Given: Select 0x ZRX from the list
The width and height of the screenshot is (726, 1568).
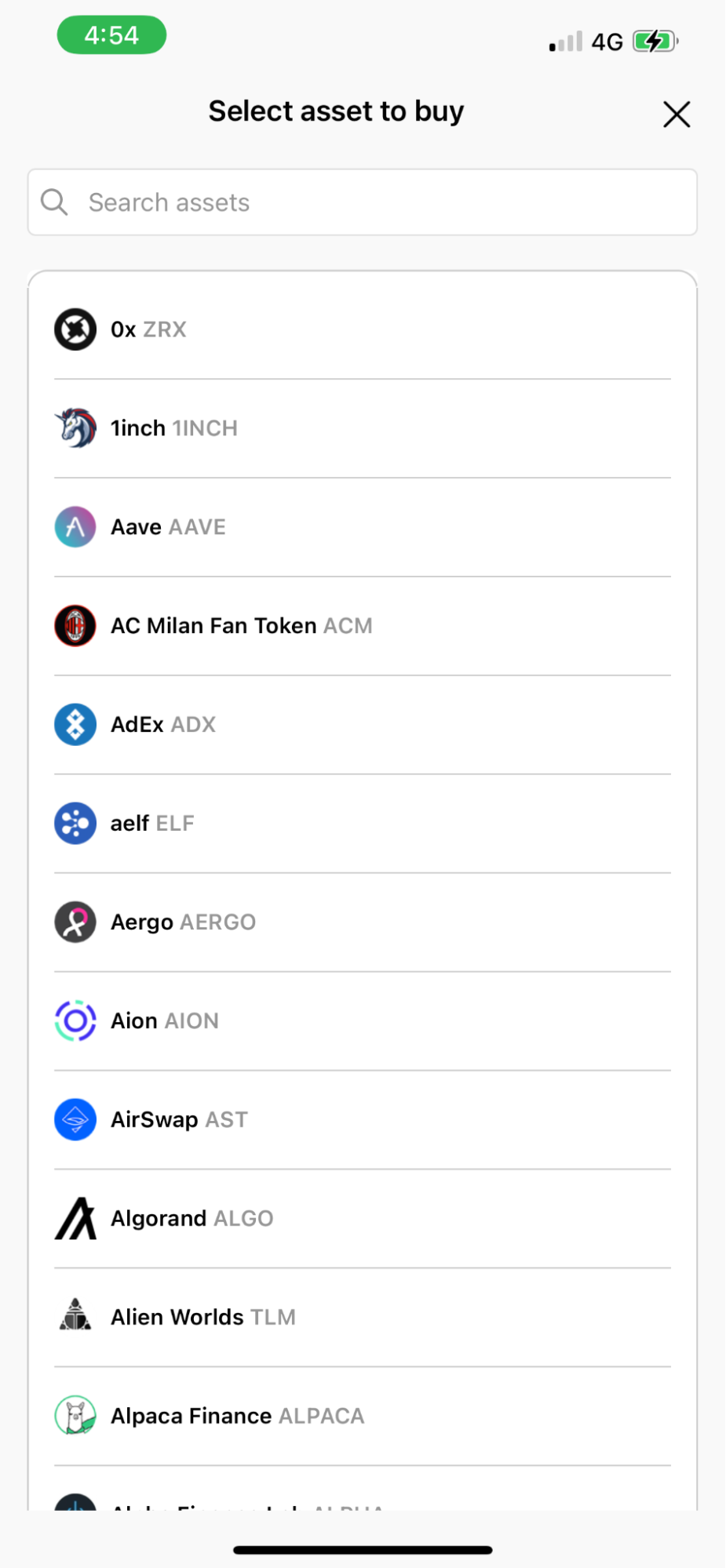Looking at the screenshot, I should [x=363, y=329].
